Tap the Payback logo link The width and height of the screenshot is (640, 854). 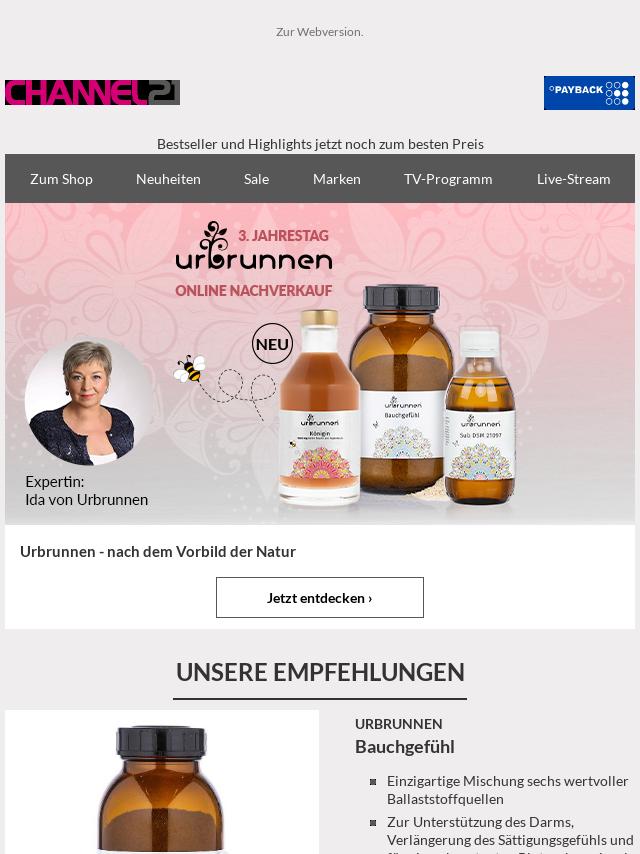(x=588, y=92)
